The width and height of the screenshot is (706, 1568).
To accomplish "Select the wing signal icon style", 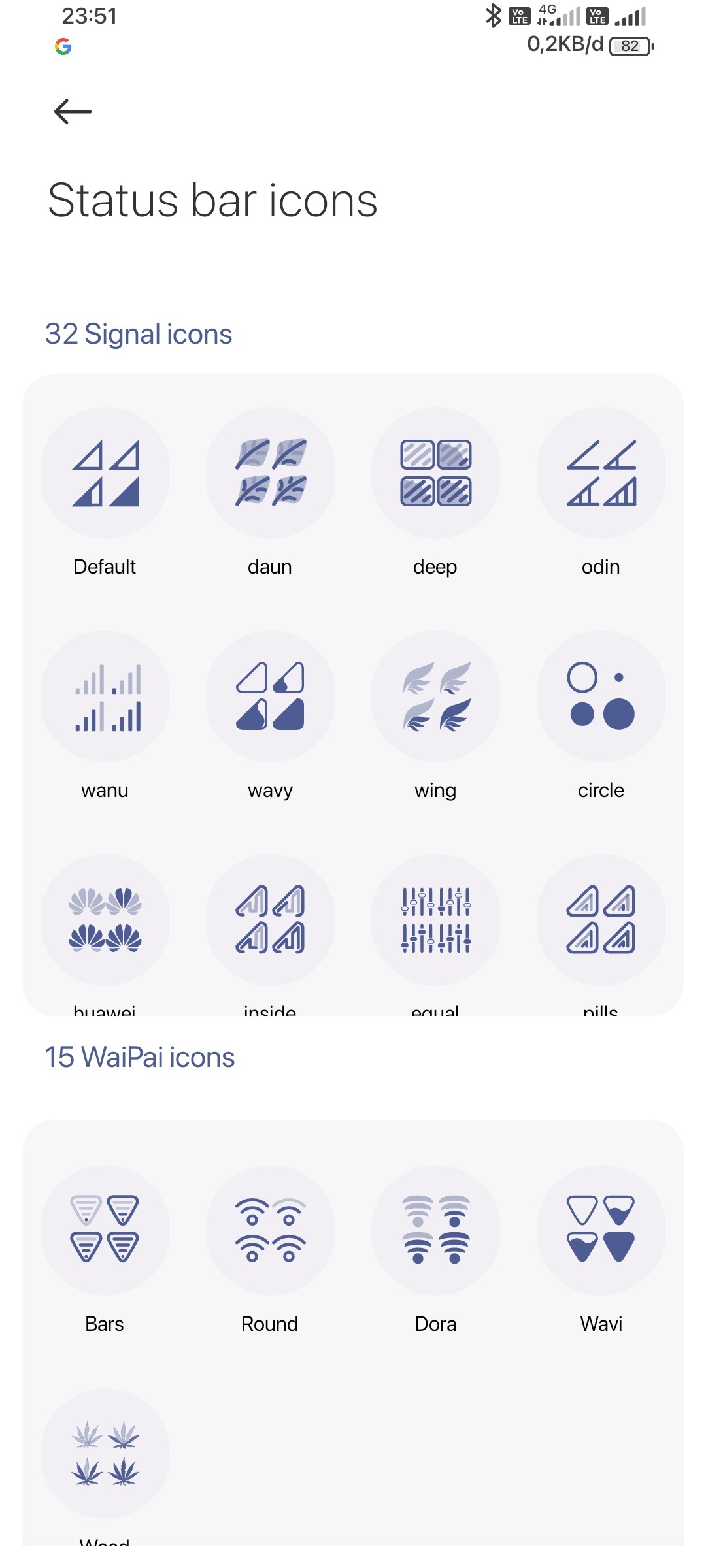I will pos(435,697).
